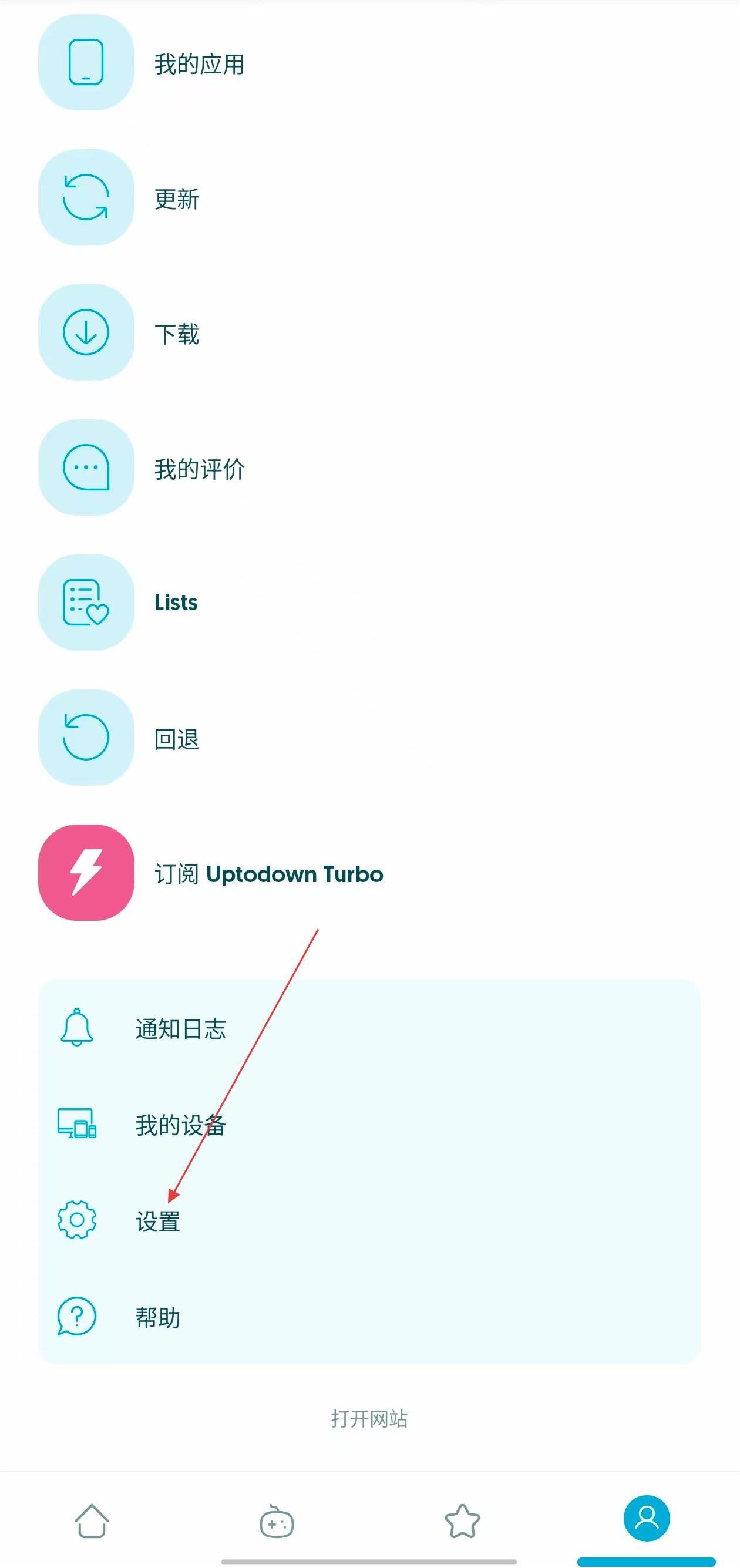Open 我的应用 (My apps)
Screen dimensions: 740x1568
(x=199, y=64)
